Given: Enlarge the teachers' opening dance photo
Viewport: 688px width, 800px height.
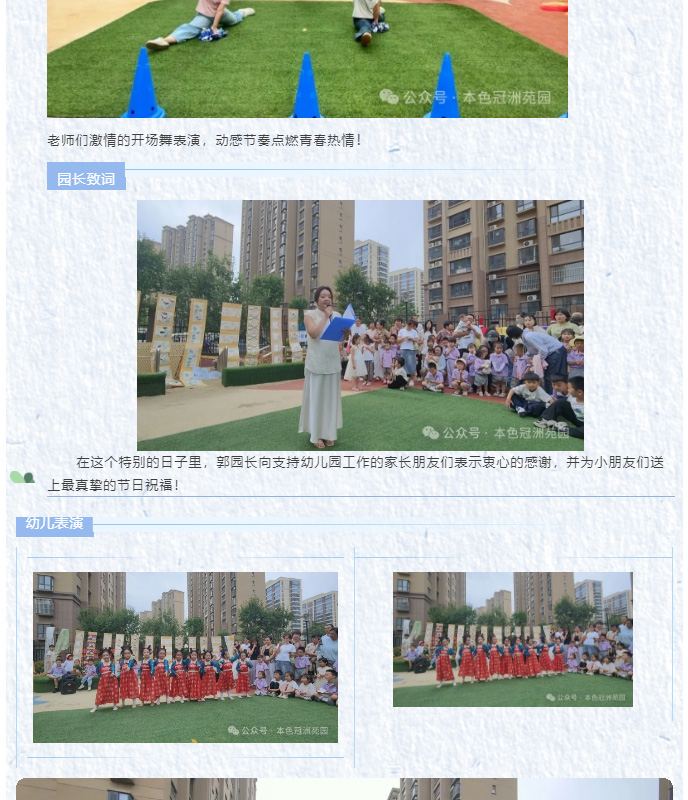Looking at the screenshot, I should (307, 58).
